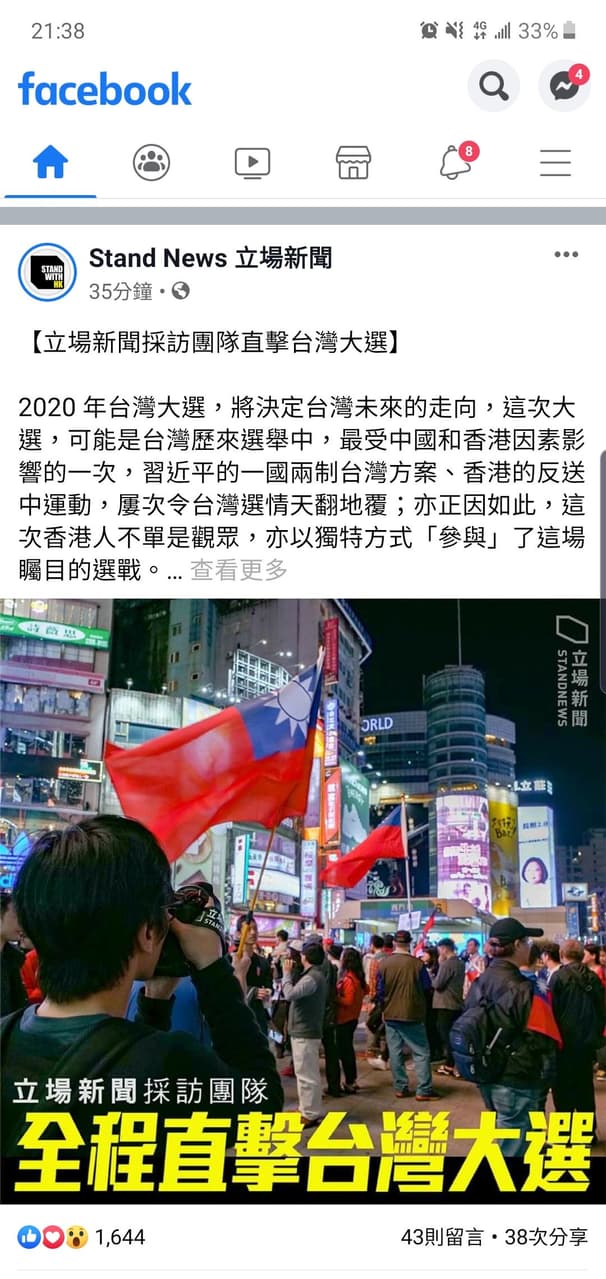Viewport: 606px width, 1279px height.
Task: Open Facebook search
Action: [x=493, y=86]
